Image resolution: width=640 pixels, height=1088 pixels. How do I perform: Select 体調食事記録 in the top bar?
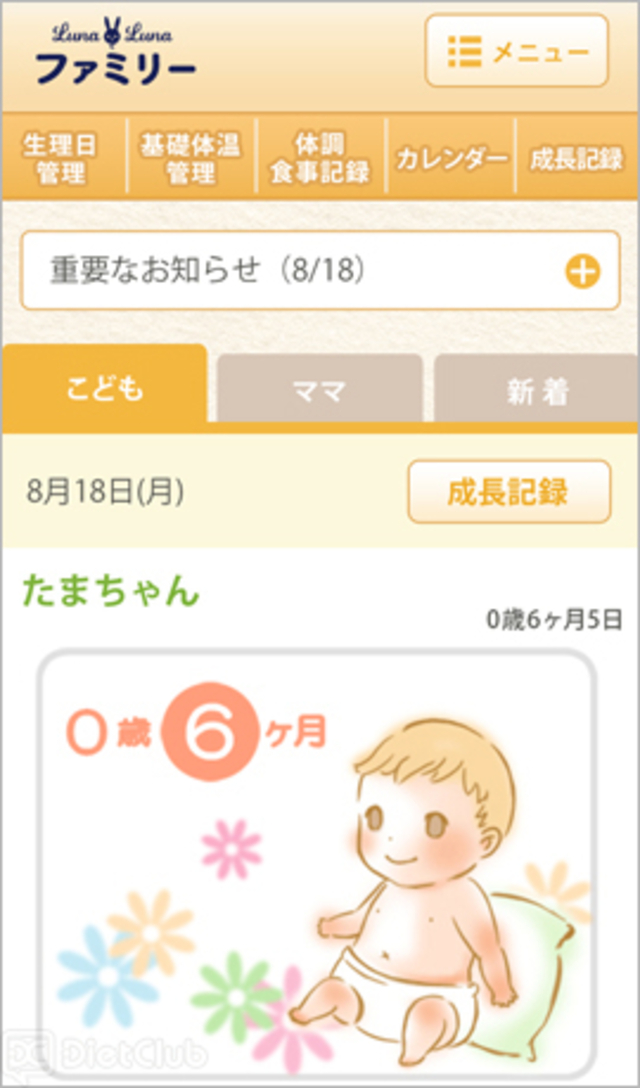coord(320,158)
